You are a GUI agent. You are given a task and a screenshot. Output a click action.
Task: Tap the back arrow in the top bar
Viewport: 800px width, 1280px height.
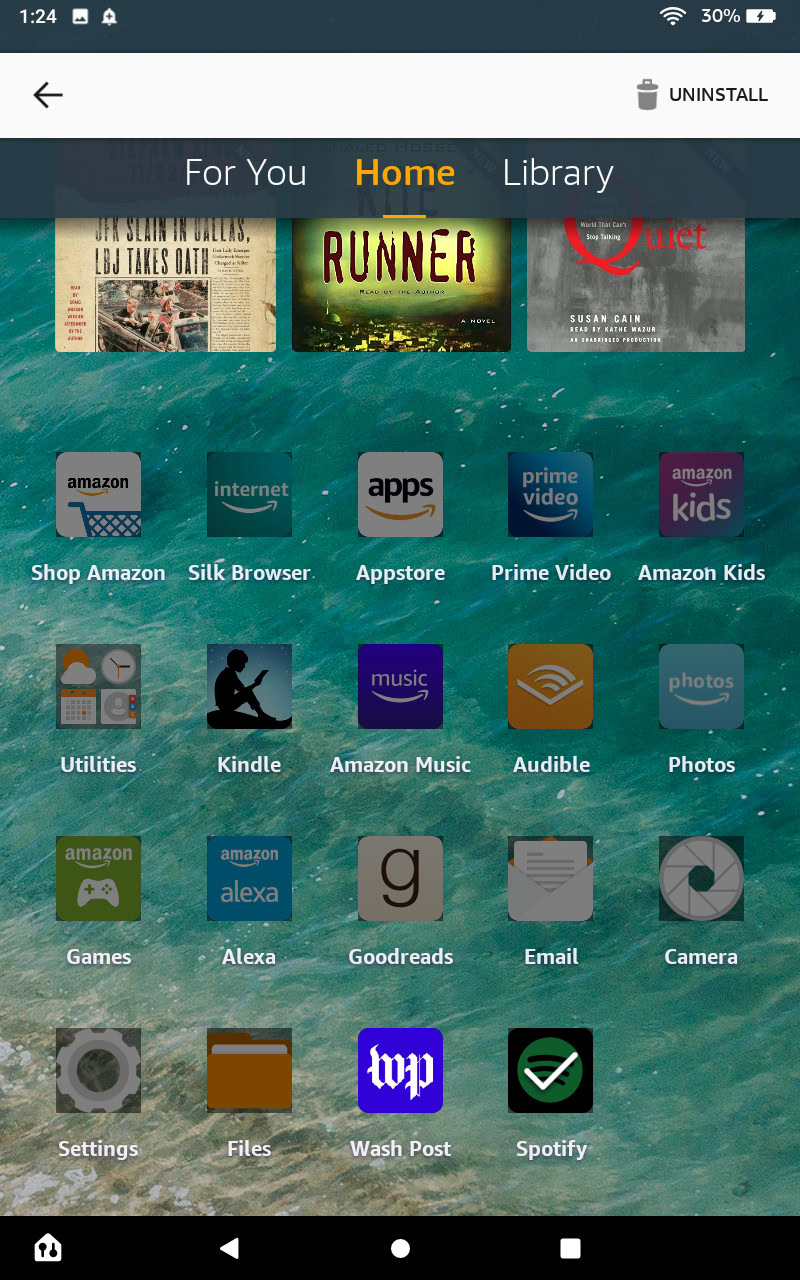click(x=48, y=95)
